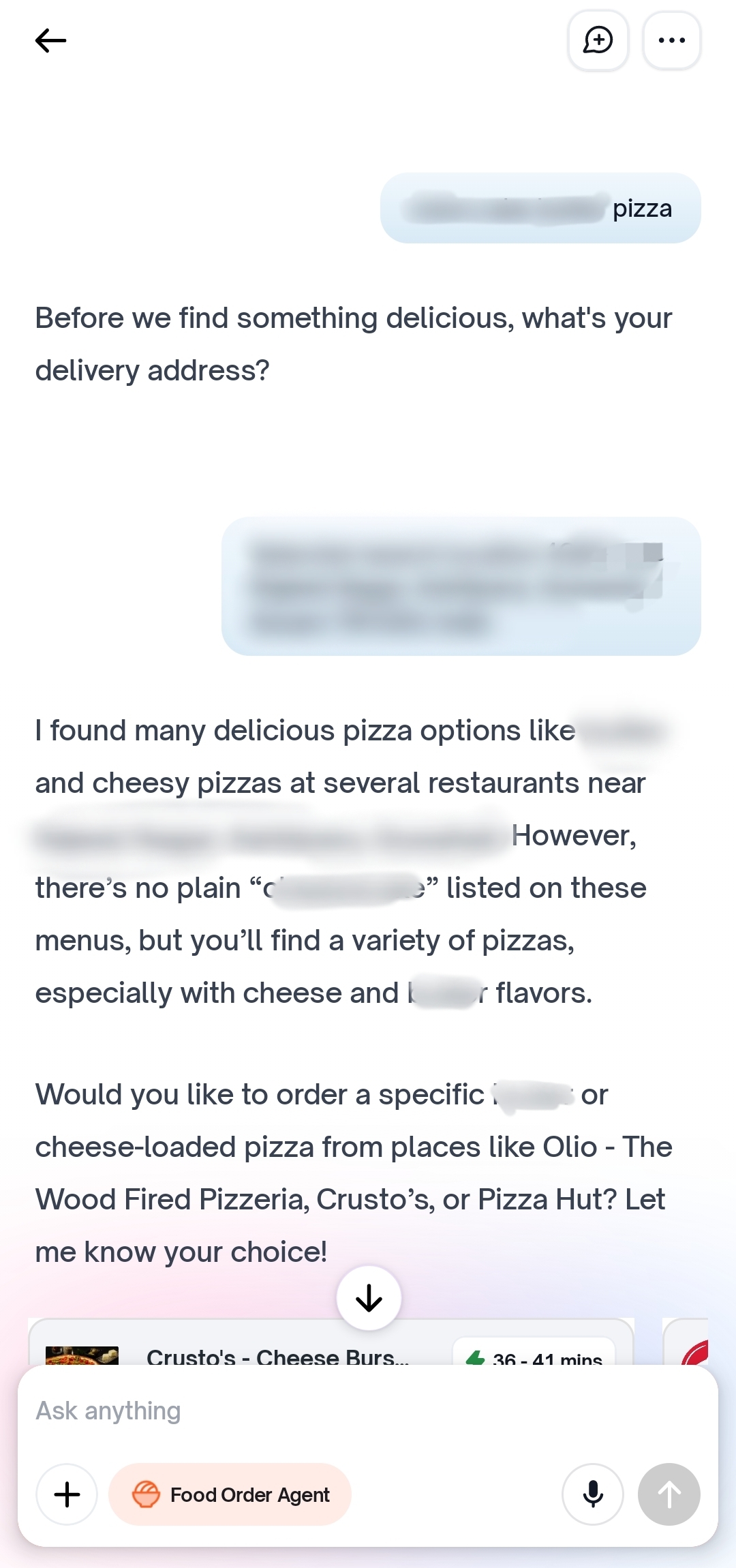Send the message with the up arrow
Screen dimensions: 736x1568
click(x=669, y=1494)
